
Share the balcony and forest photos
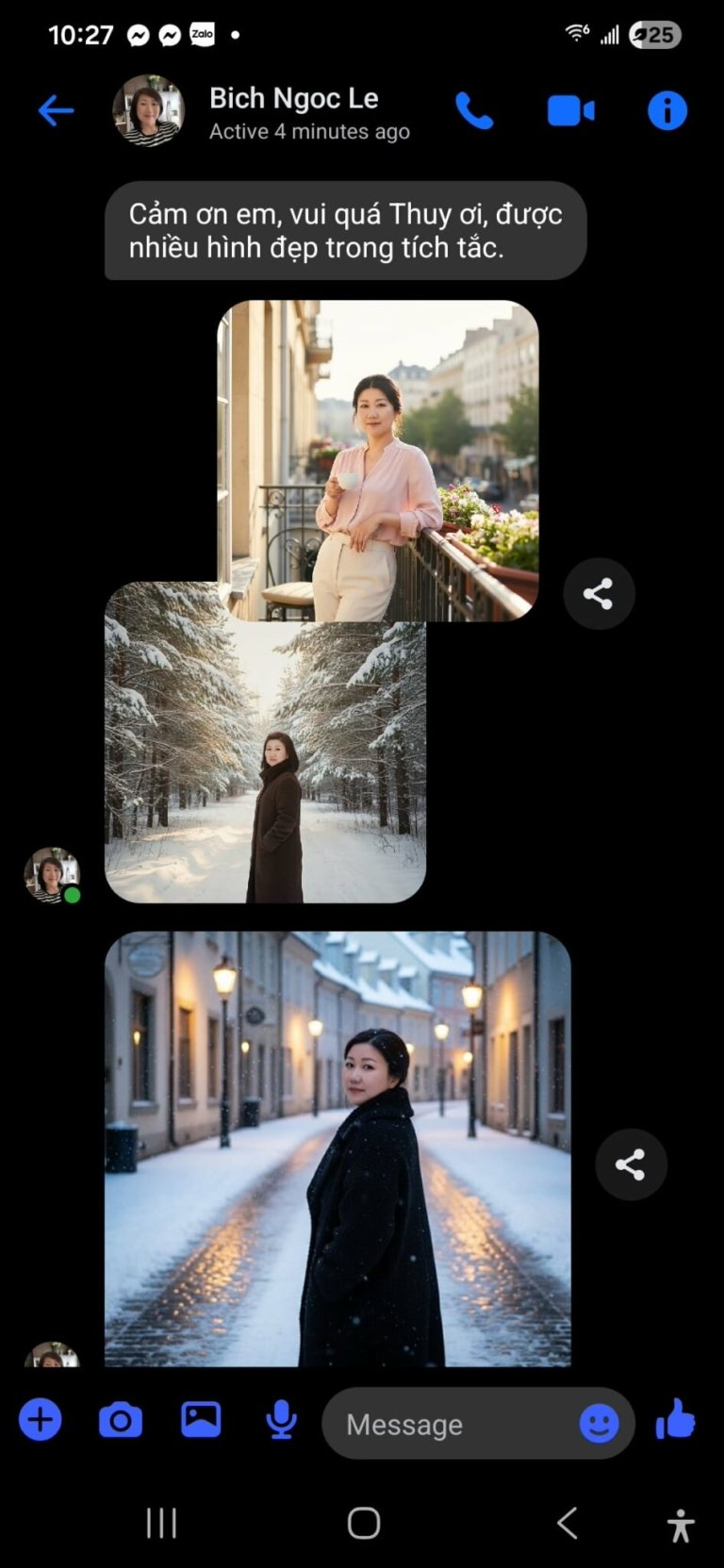coord(599,593)
